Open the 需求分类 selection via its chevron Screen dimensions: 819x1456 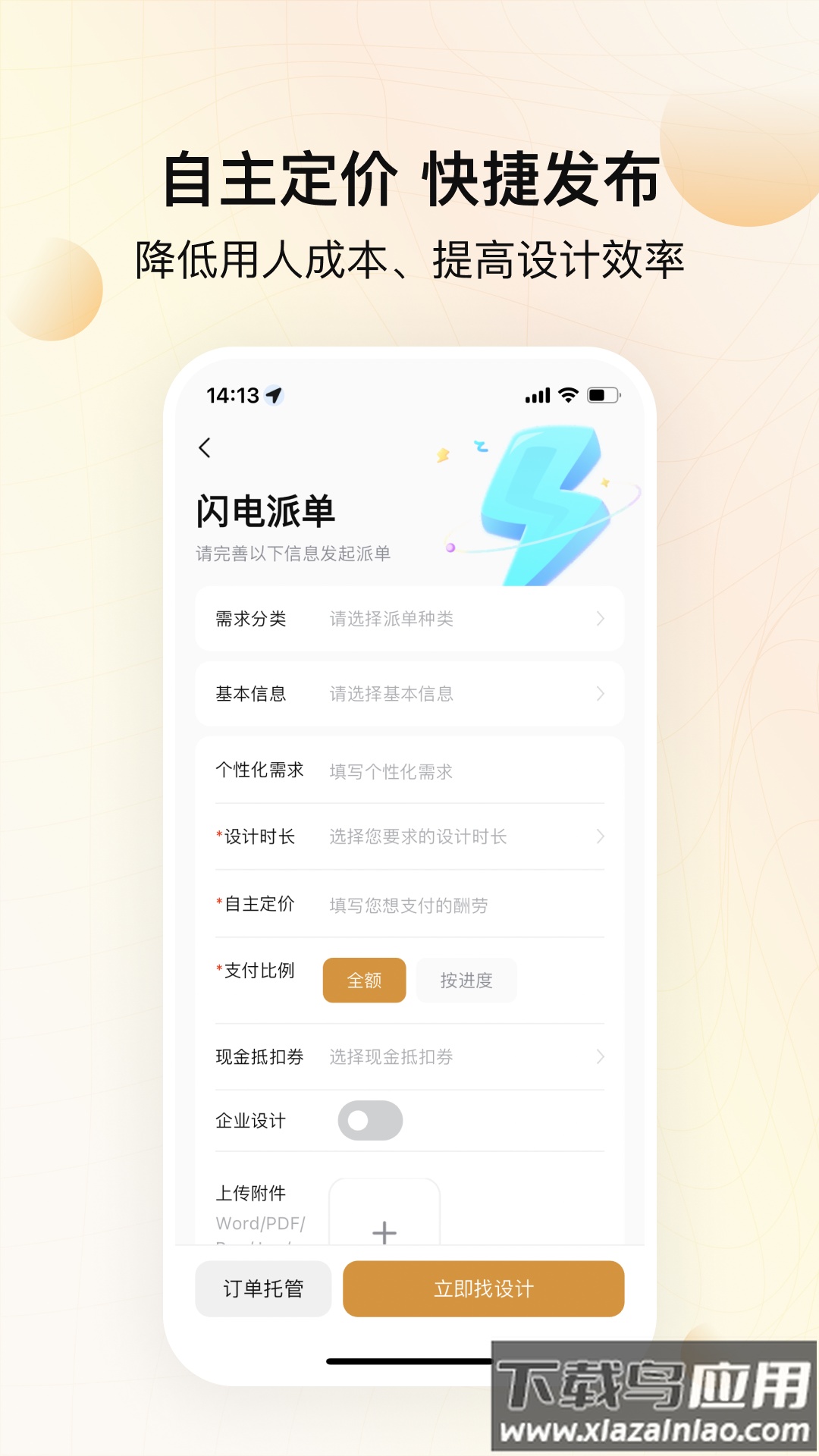tap(600, 618)
